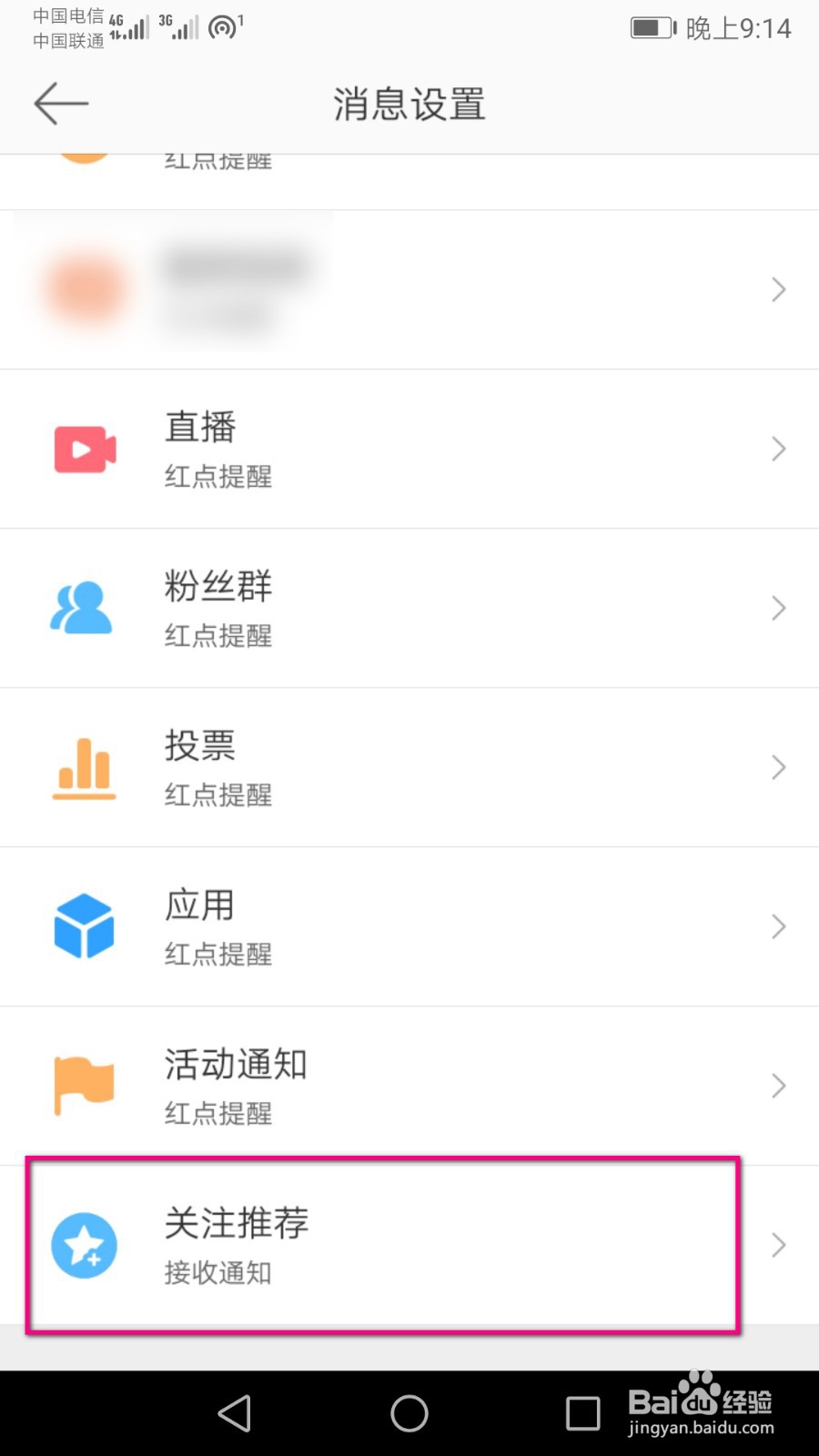Tap the system home button
The height and width of the screenshot is (1456, 819).
(409, 1413)
